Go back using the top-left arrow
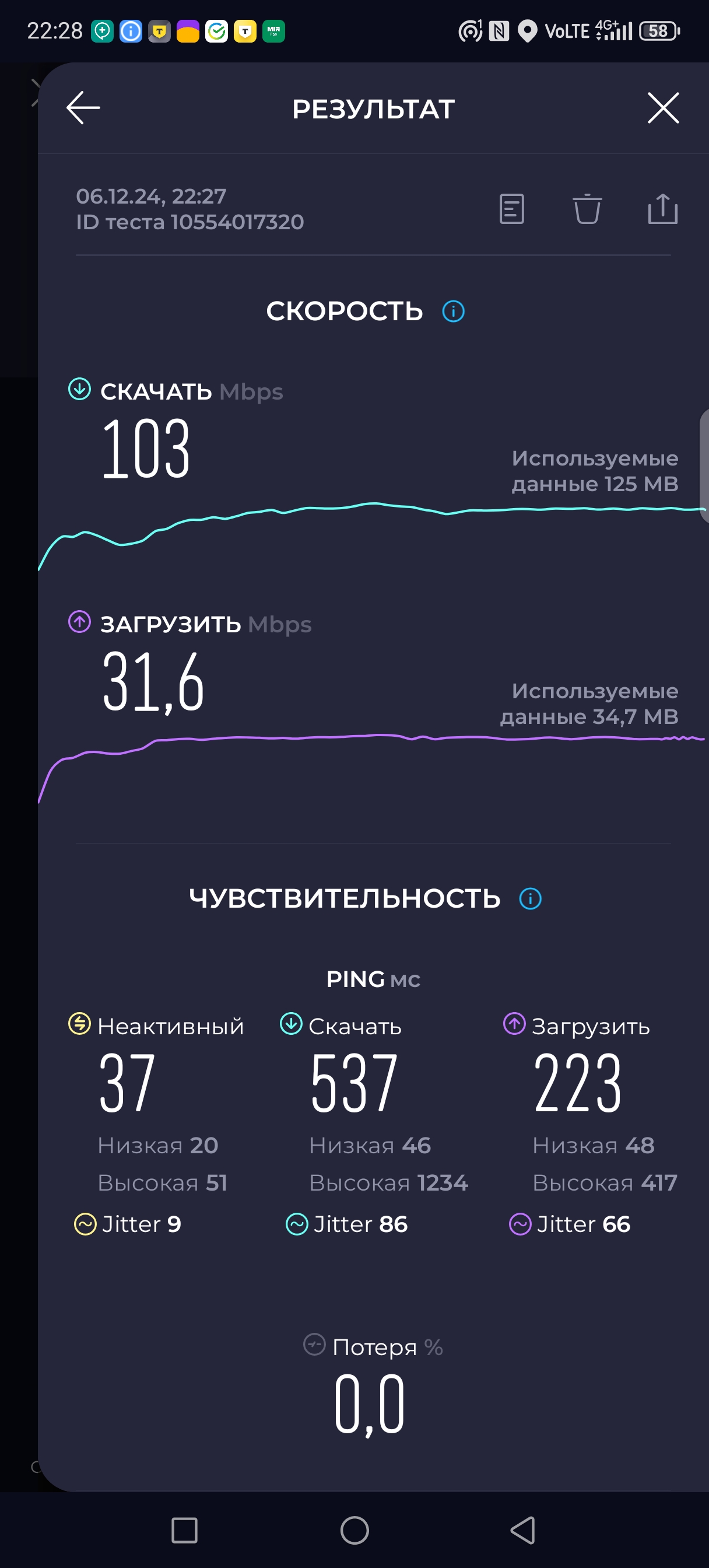709x1568 pixels. [x=83, y=108]
